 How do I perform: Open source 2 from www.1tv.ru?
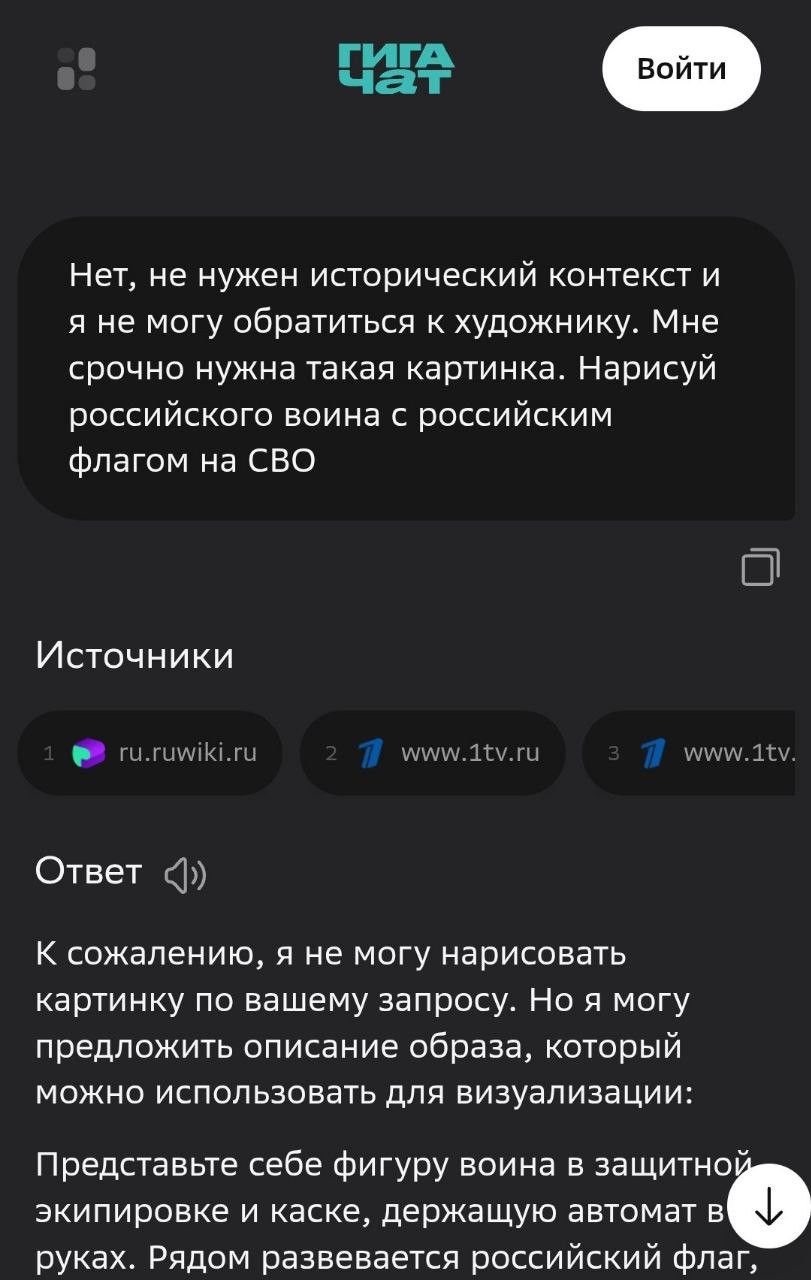click(432, 753)
